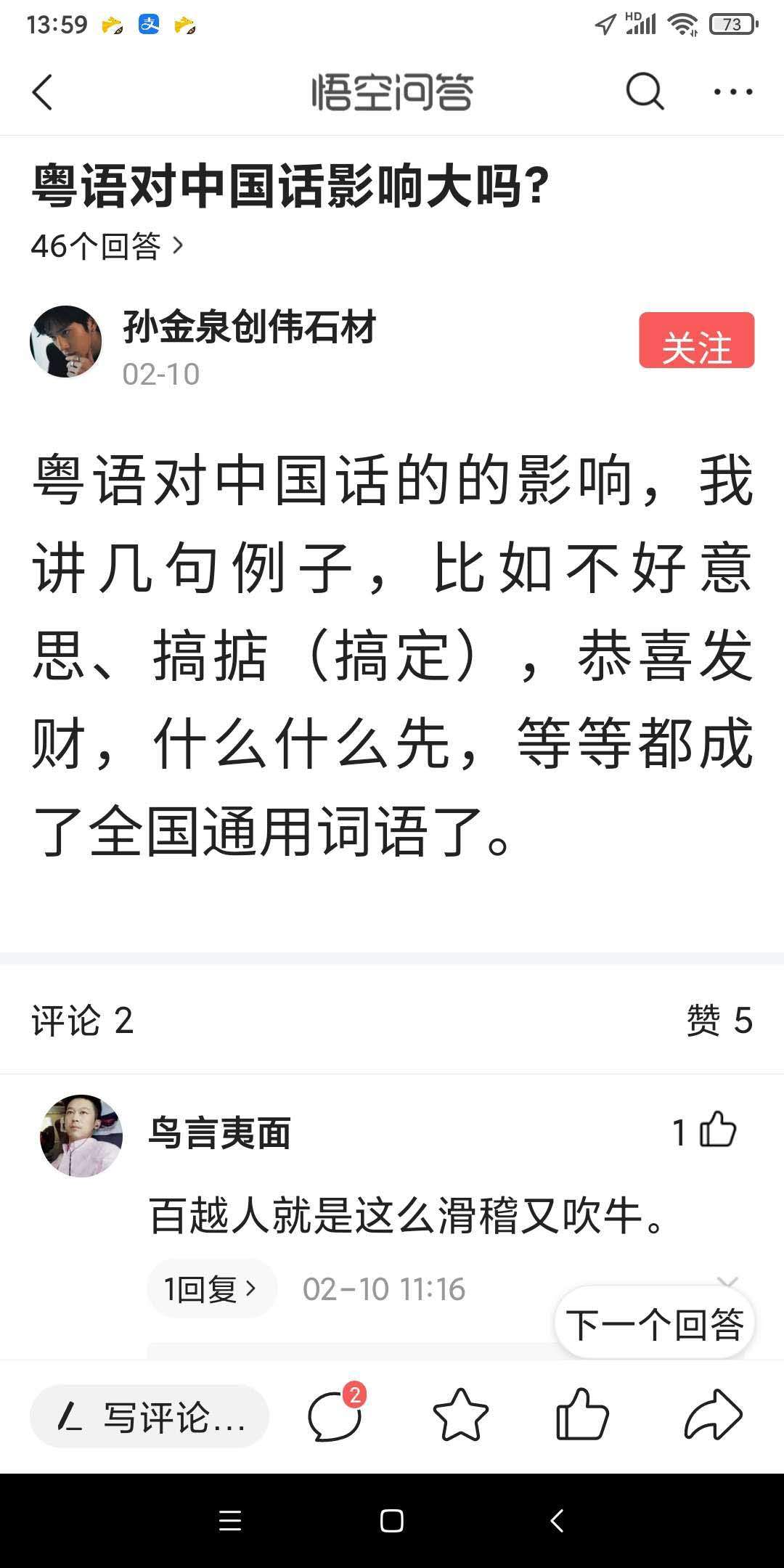Expand 1回复 under 鸟言夷面's comment
Screen dimensions: 784x1568
point(211,1289)
